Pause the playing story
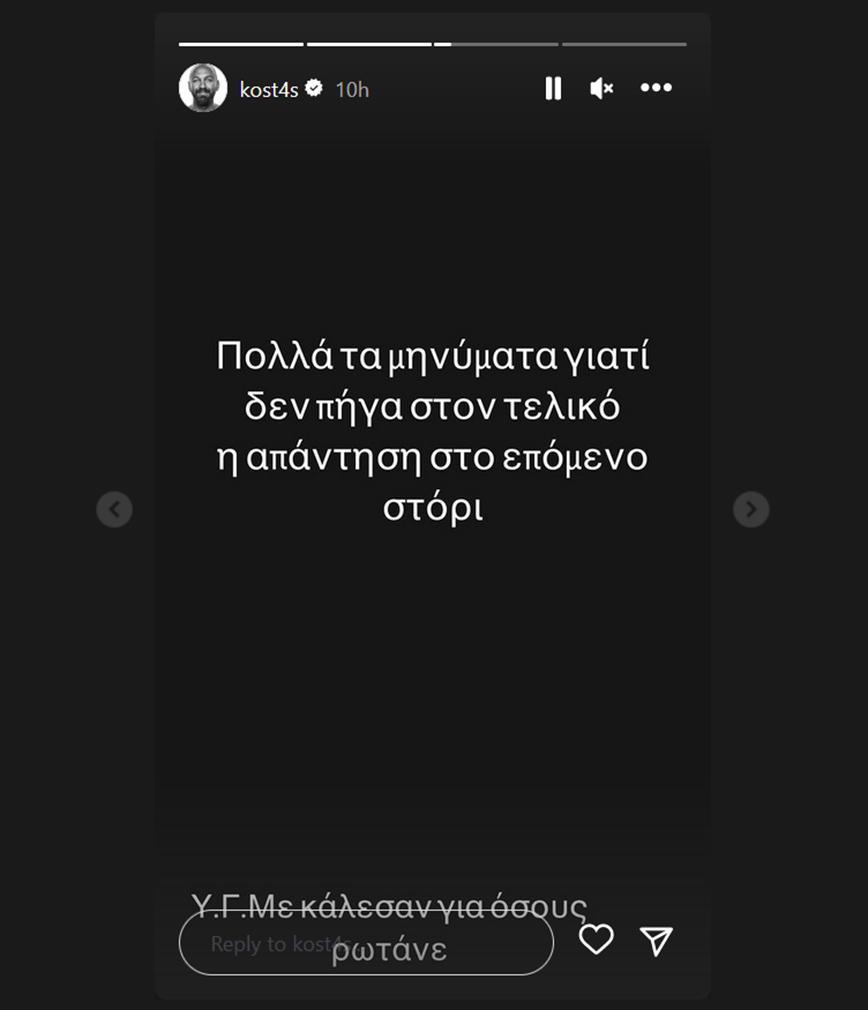This screenshot has height=1010, width=868. (x=553, y=89)
